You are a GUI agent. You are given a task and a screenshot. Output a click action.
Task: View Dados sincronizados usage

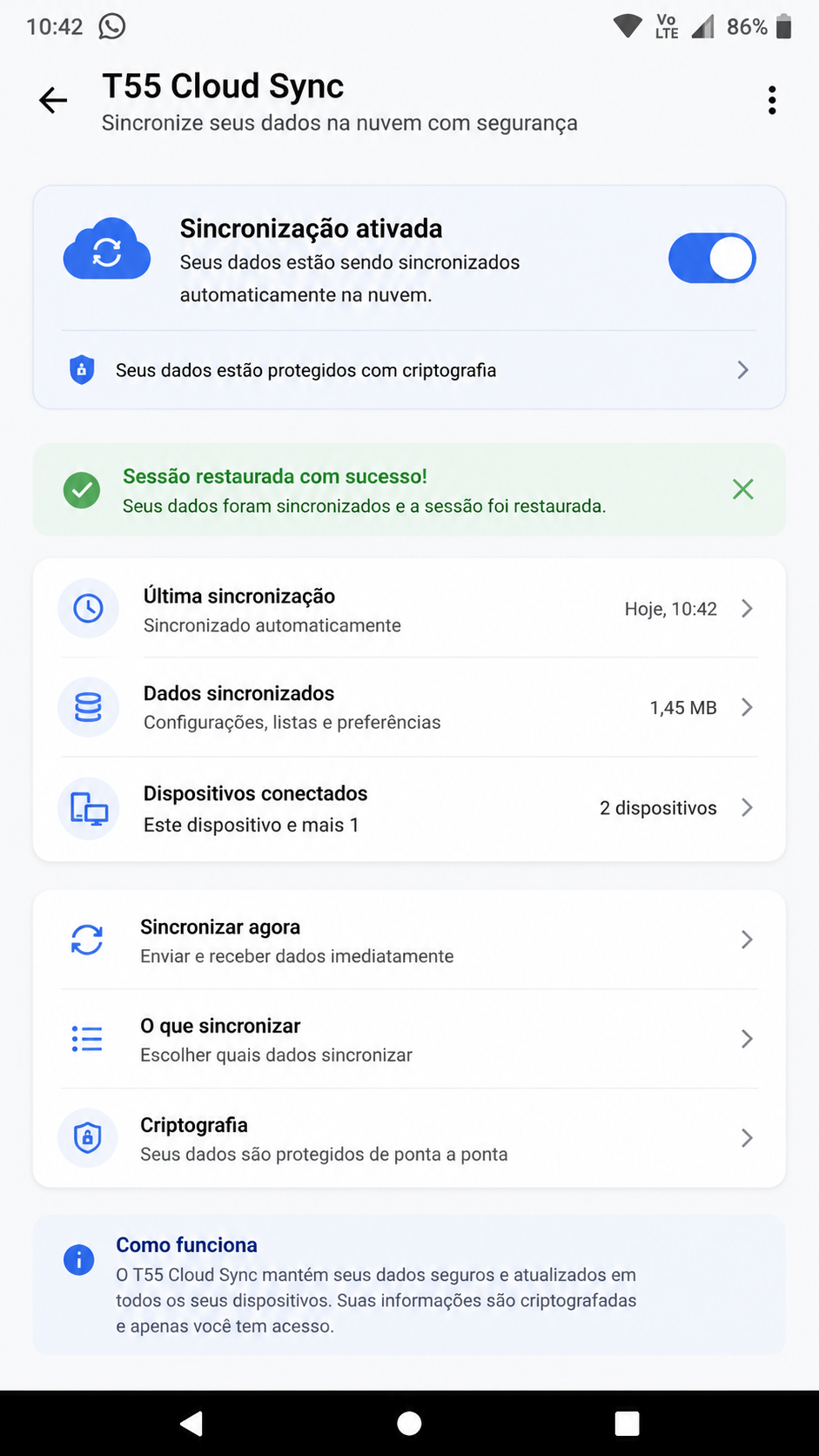(x=409, y=707)
